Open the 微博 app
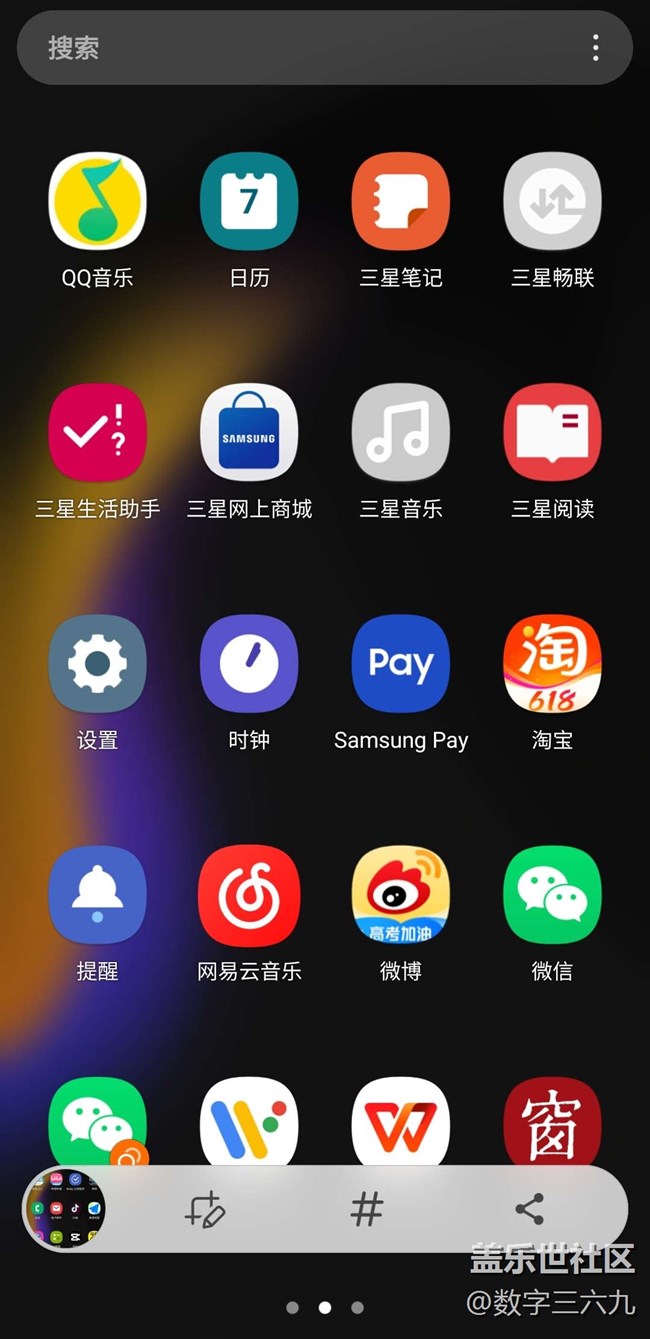650x1339 pixels. pos(401,895)
